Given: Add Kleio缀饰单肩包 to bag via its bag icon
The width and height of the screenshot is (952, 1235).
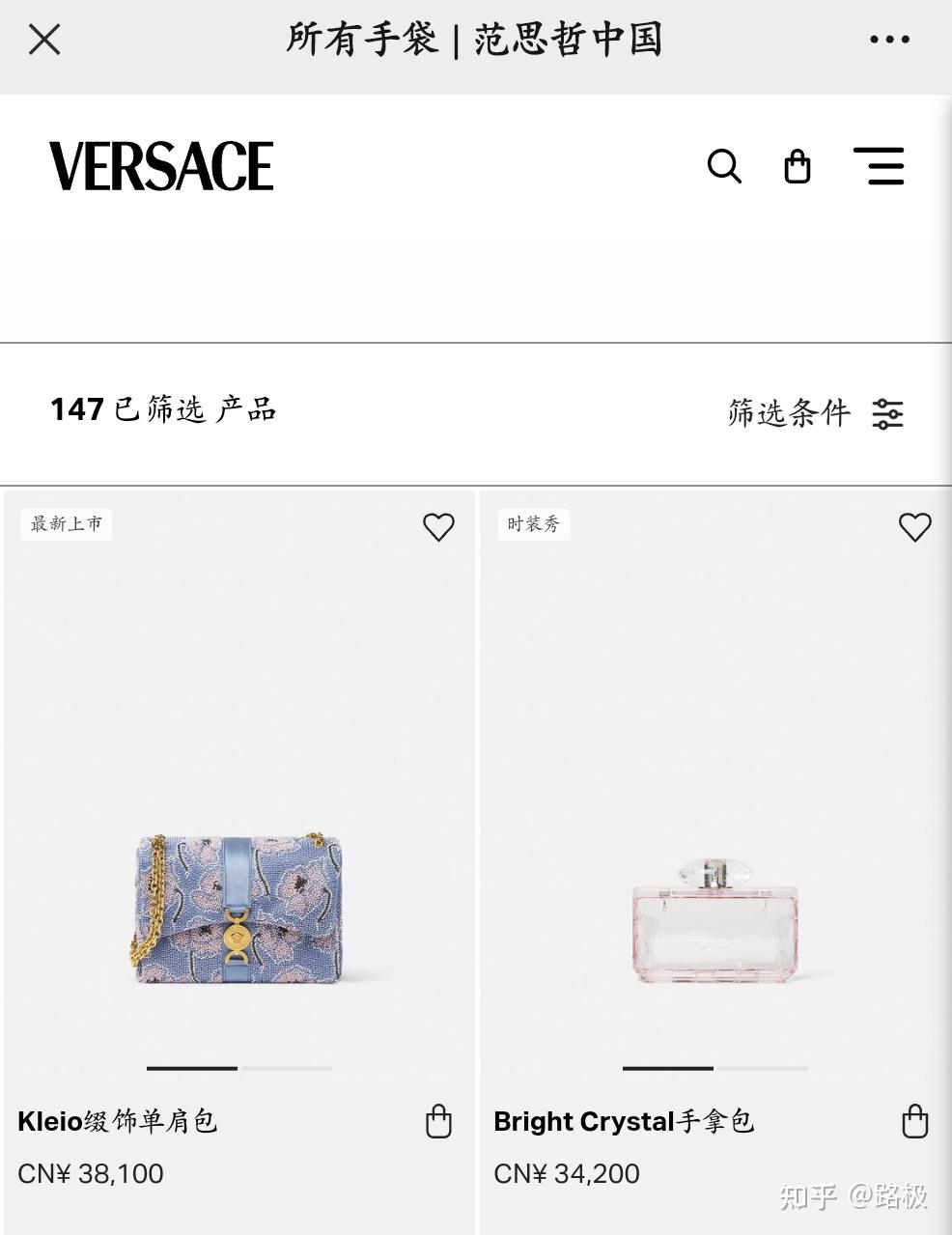Looking at the screenshot, I should point(437,1122).
